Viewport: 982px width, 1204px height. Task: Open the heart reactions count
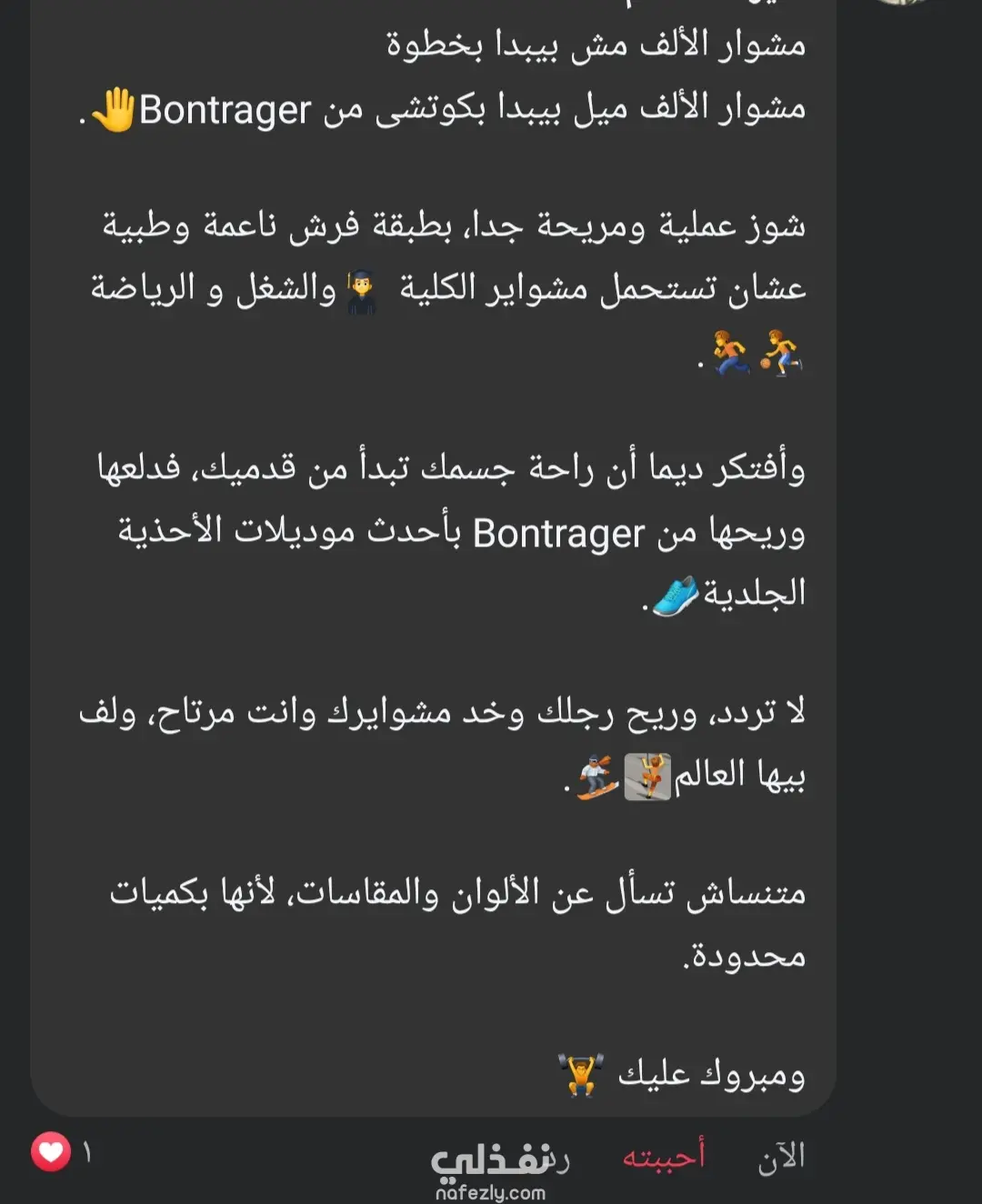tap(61, 1152)
